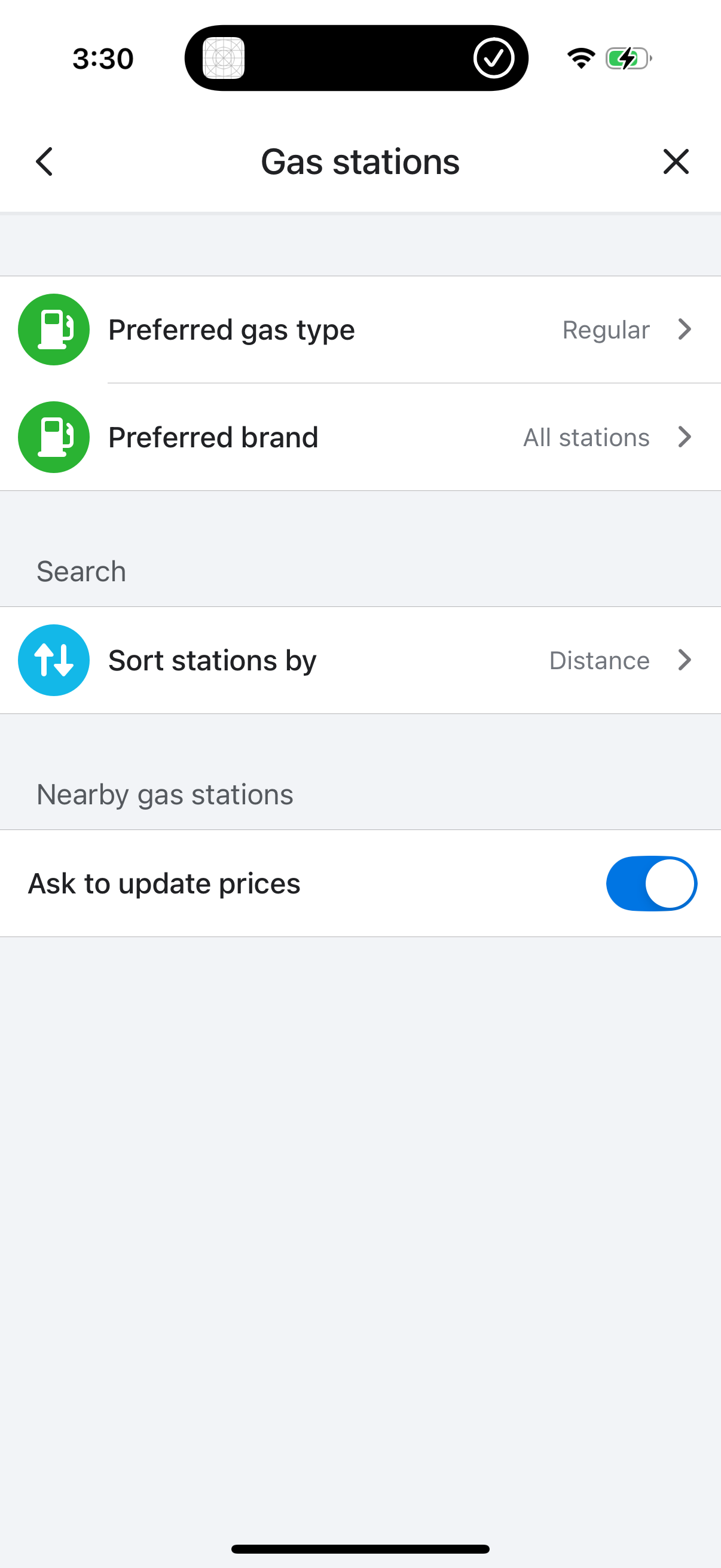Tap the All stations value label

point(586,437)
